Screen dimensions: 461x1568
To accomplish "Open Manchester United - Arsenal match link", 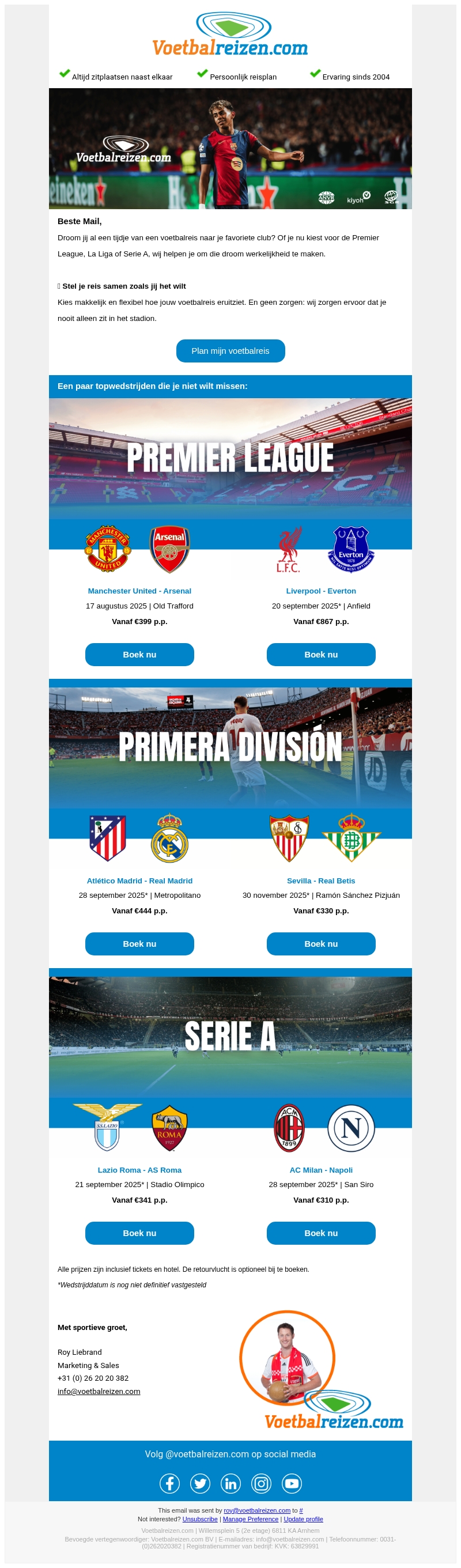I will (139, 591).
